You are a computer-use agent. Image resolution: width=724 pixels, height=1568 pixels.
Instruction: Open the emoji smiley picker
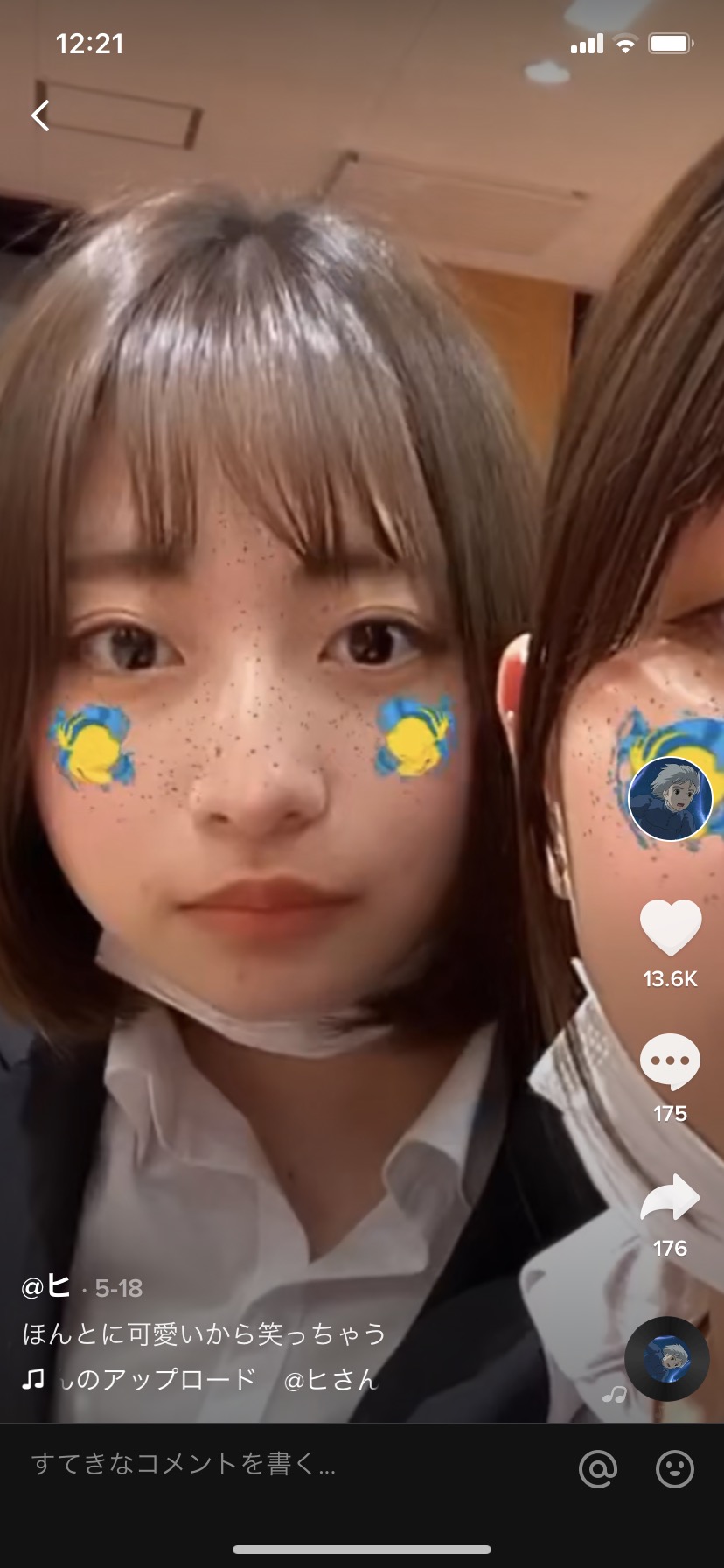675,1468
